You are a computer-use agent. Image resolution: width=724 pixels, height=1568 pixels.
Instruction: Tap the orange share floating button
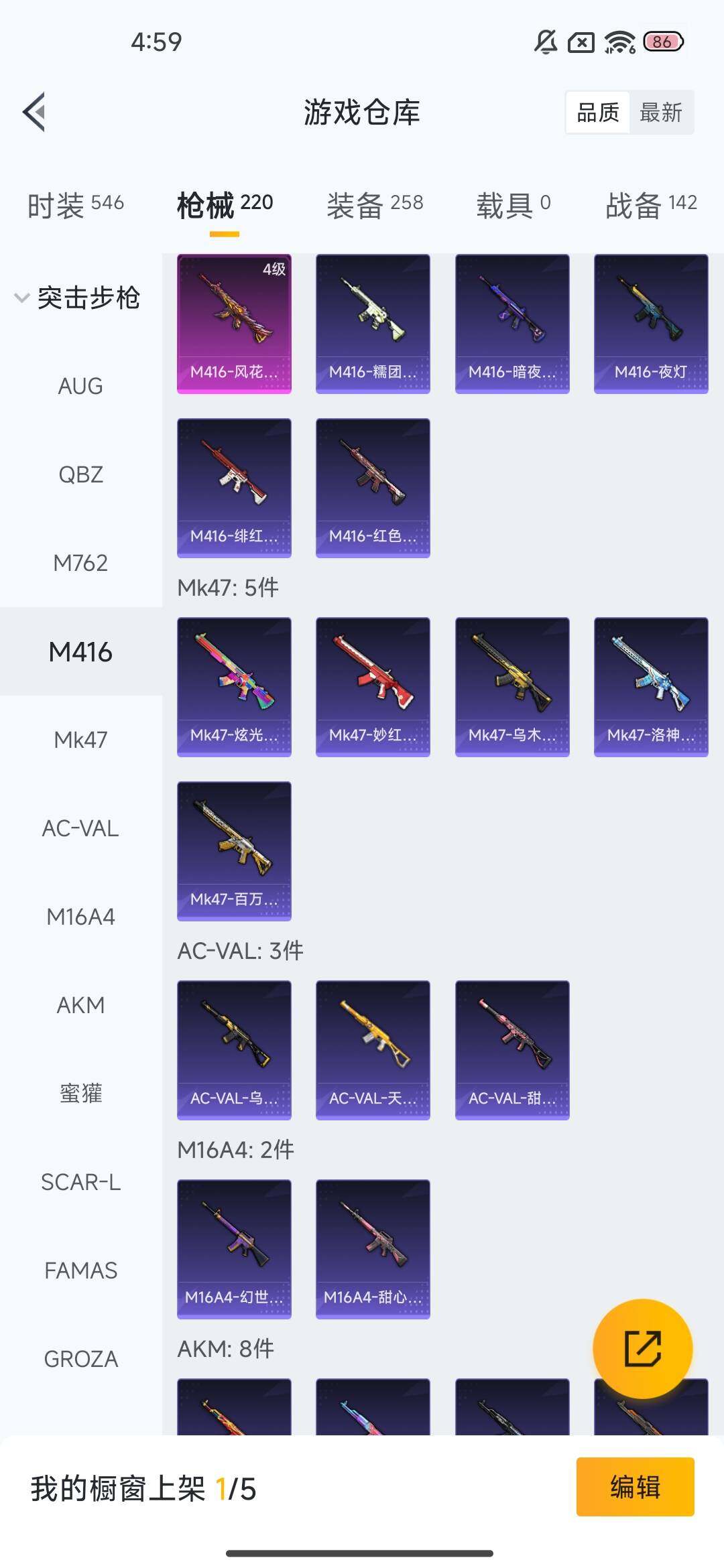642,1348
